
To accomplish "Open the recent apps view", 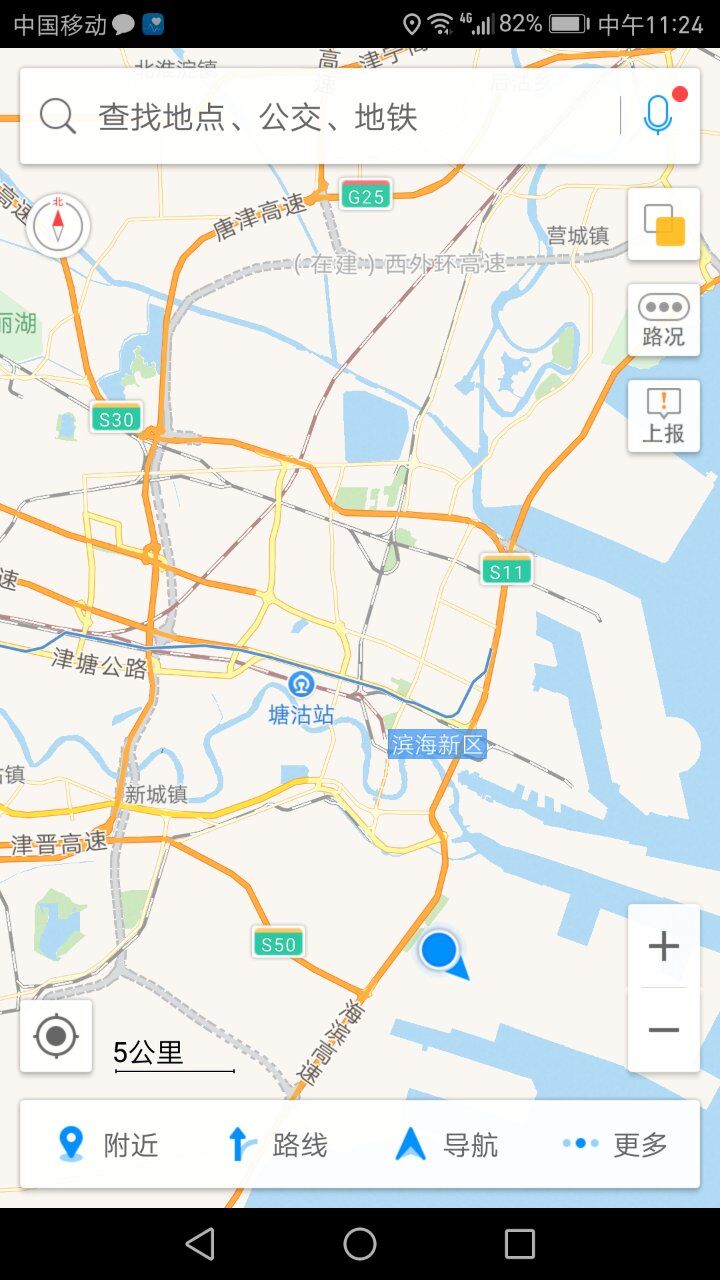I will click(x=520, y=1244).
